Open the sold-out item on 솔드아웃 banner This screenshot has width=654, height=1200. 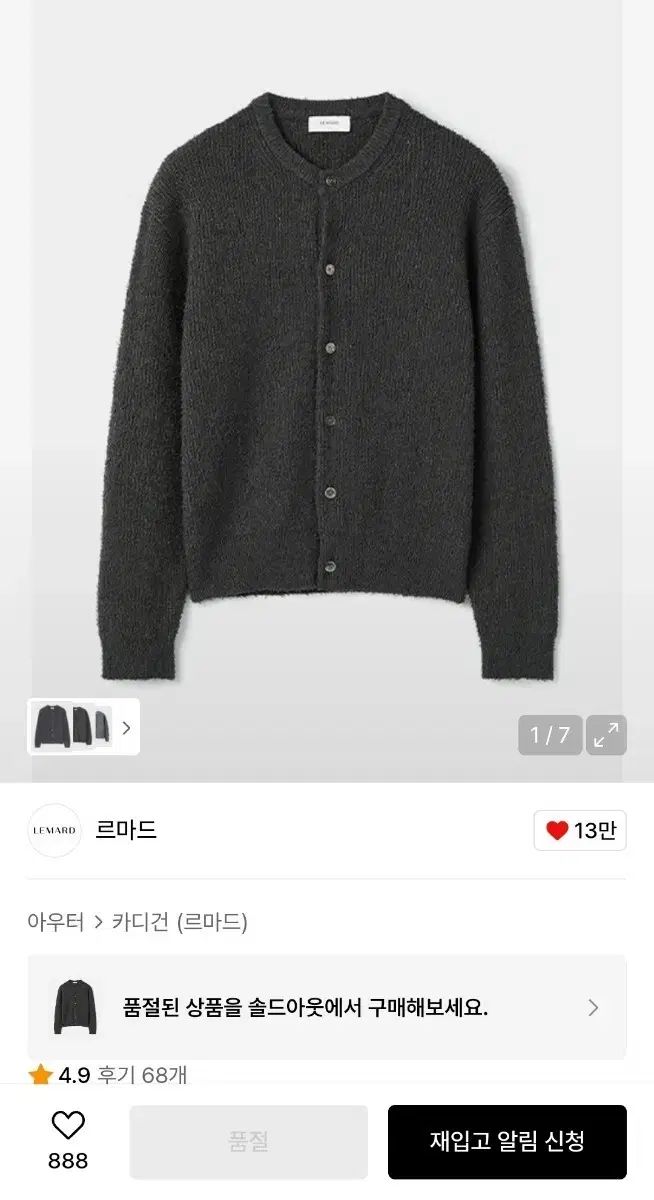coord(326,1007)
